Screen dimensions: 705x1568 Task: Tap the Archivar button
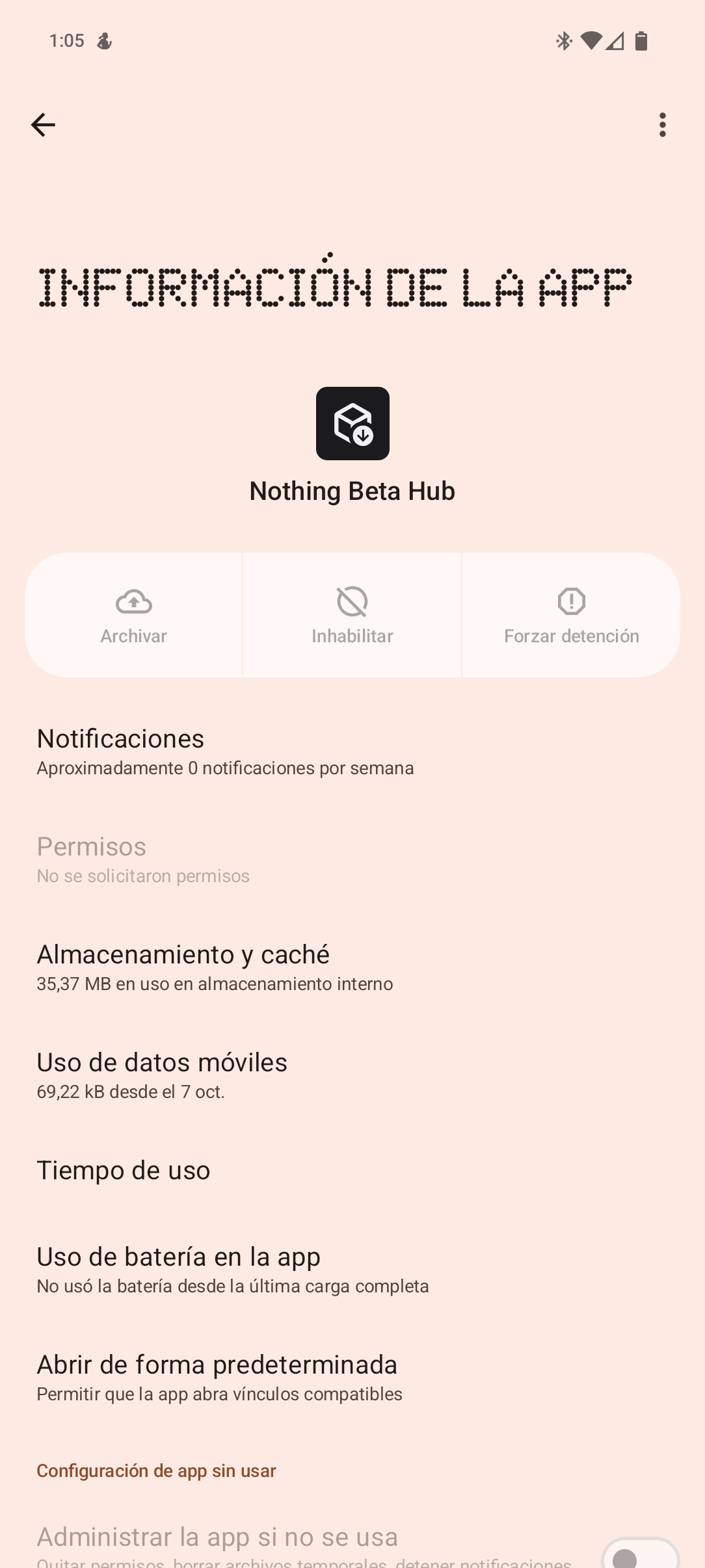pyautogui.click(x=134, y=615)
